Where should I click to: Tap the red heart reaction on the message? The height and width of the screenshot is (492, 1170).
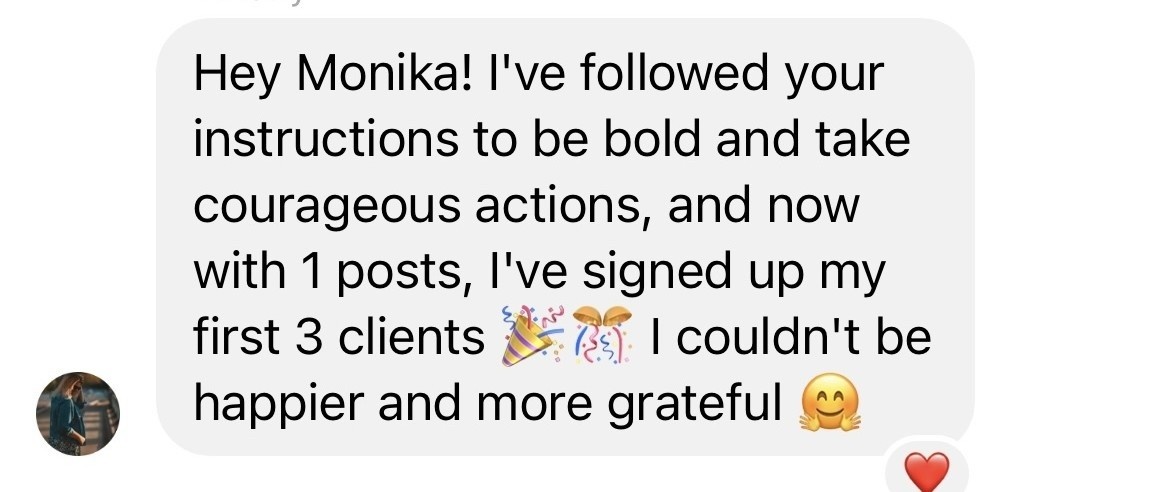925,470
